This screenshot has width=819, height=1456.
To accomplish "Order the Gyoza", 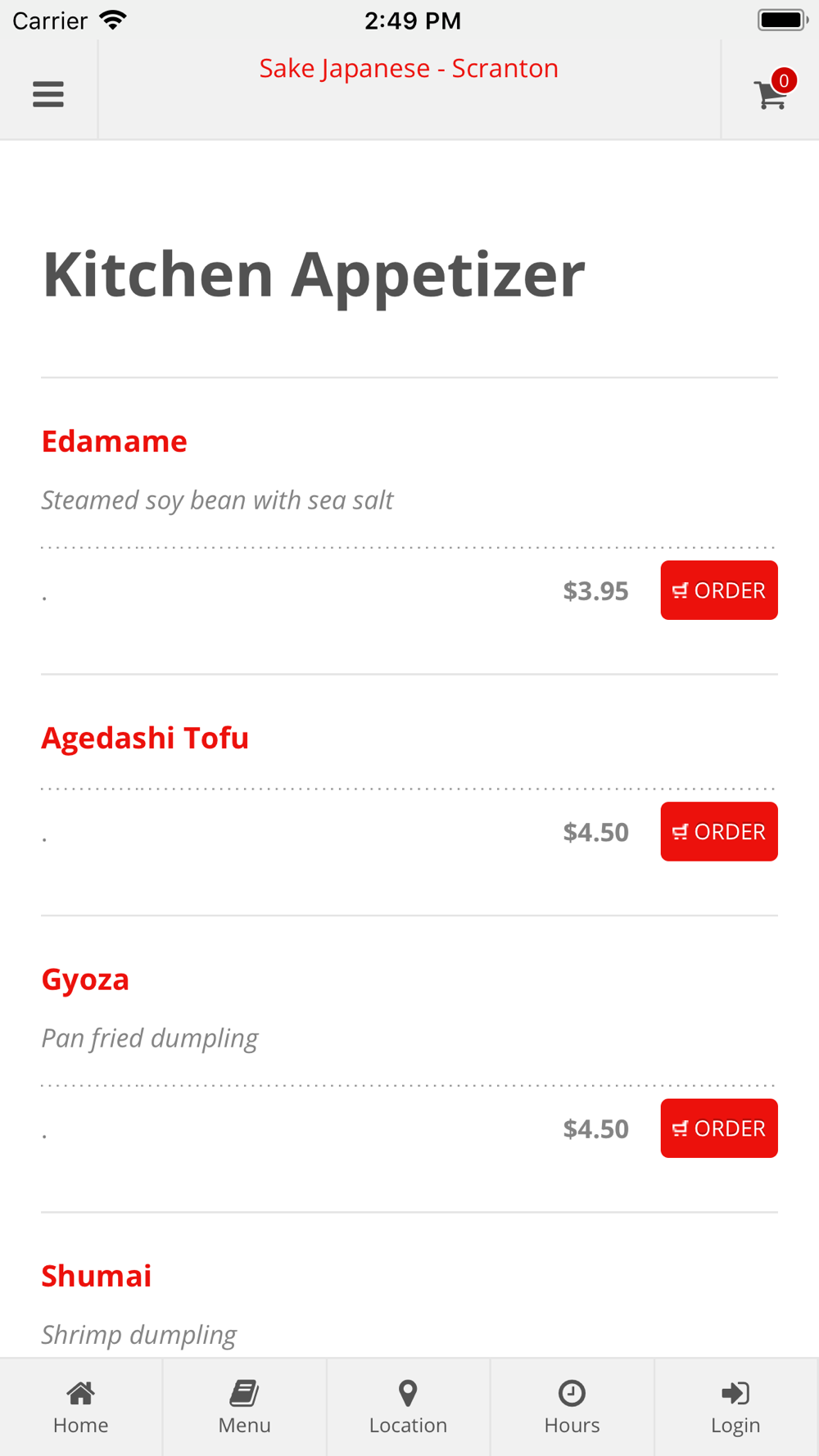I will pos(719,1128).
